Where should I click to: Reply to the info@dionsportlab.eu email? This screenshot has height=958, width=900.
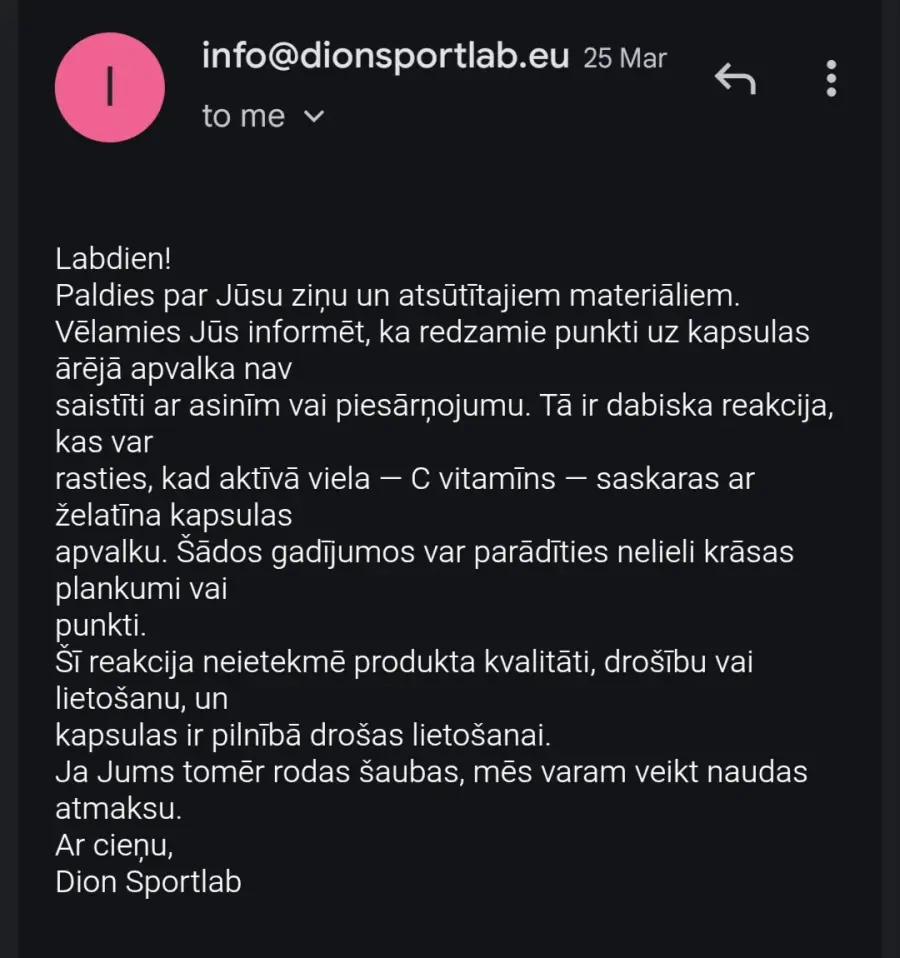(x=735, y=80)
